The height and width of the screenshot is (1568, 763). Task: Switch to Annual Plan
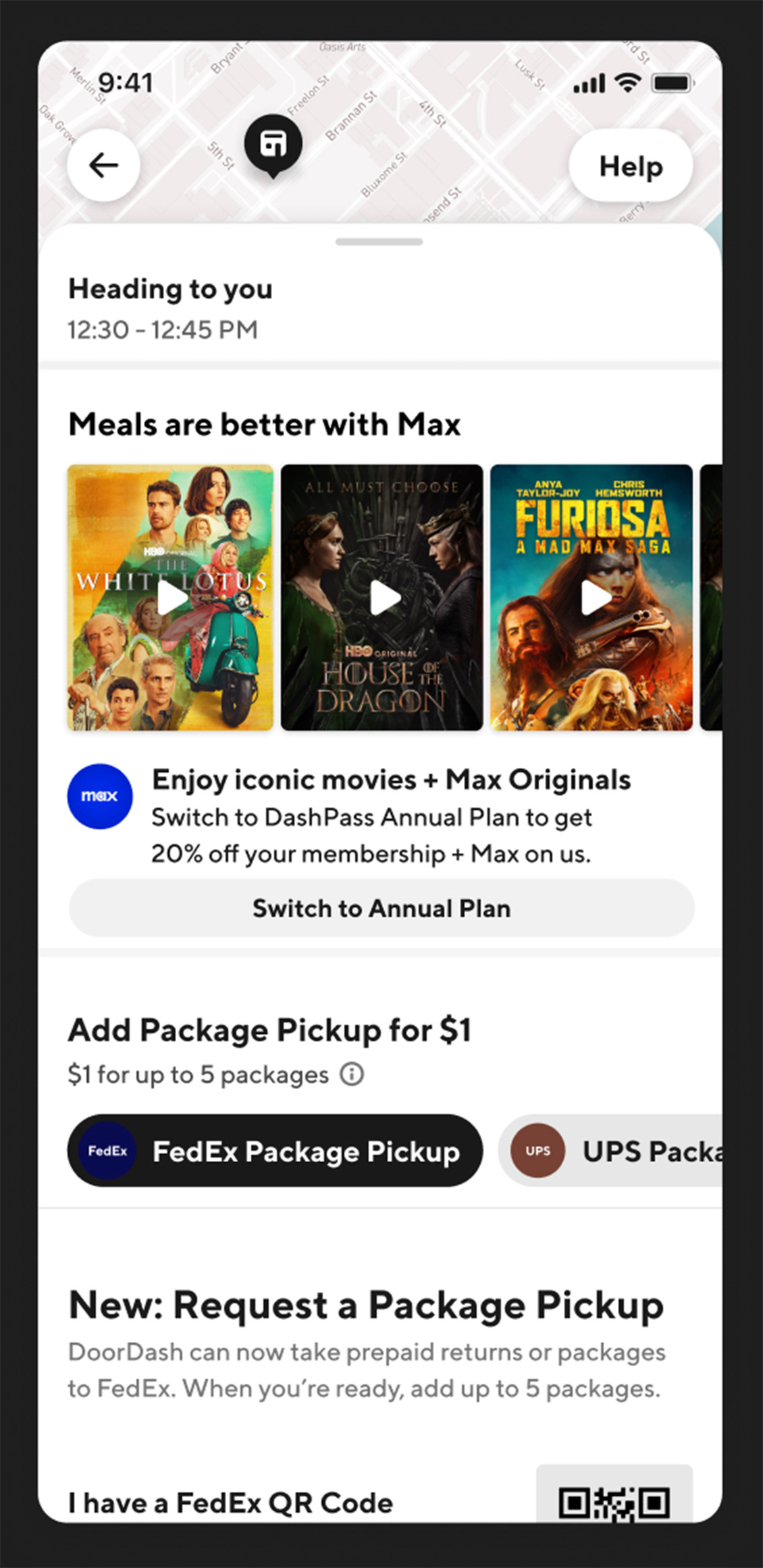coord(381,908)
